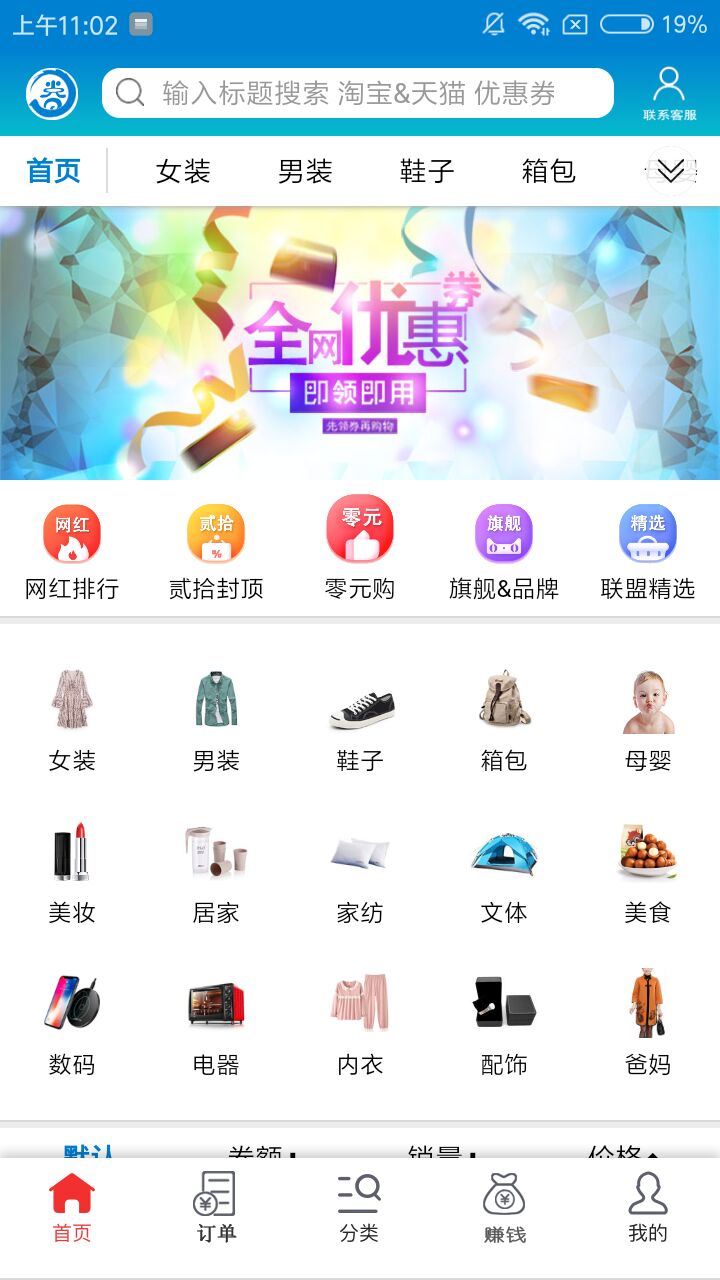Open the 全网优惠券 banner
The height and width of the screenshot is (1280, 720).
(360, 343)
